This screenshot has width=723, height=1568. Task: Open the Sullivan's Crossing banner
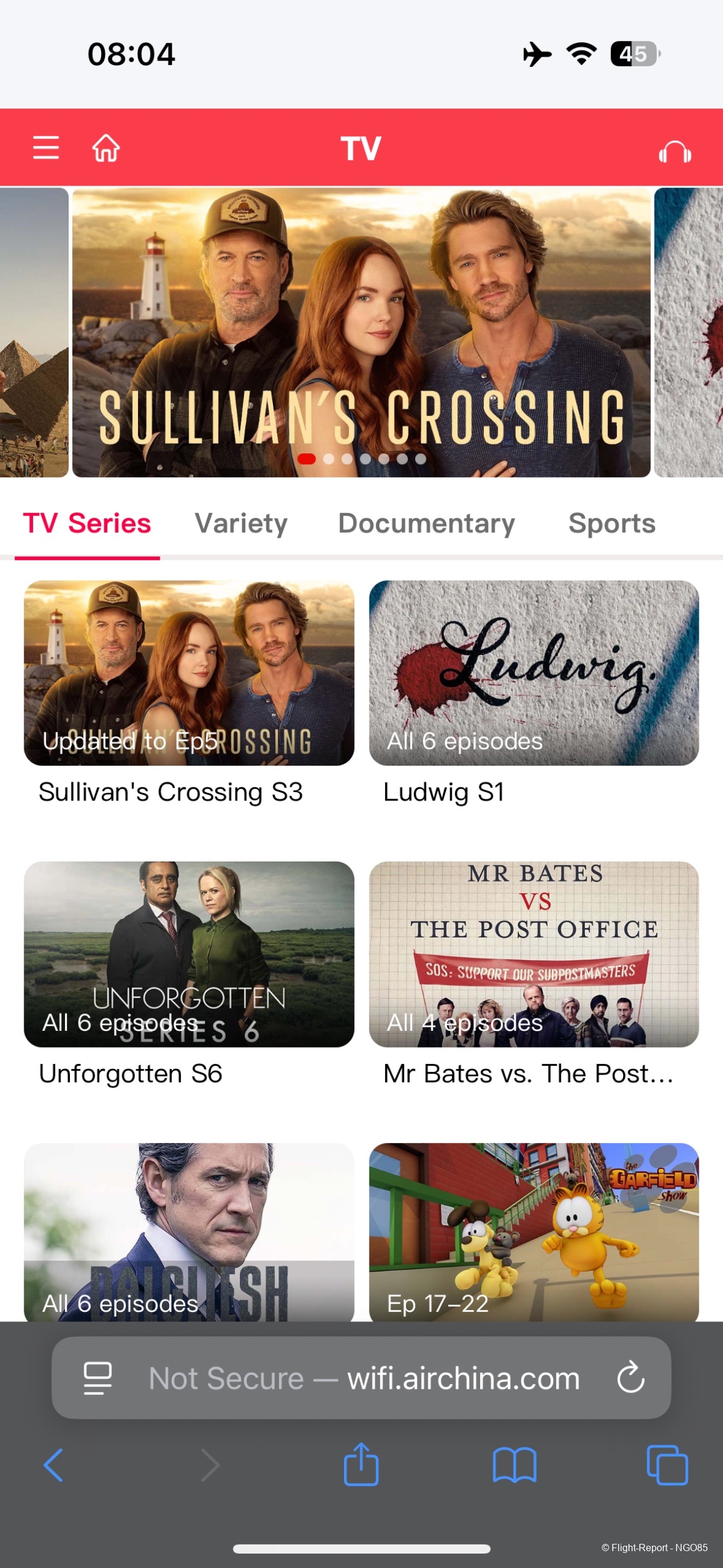(361, 332)
